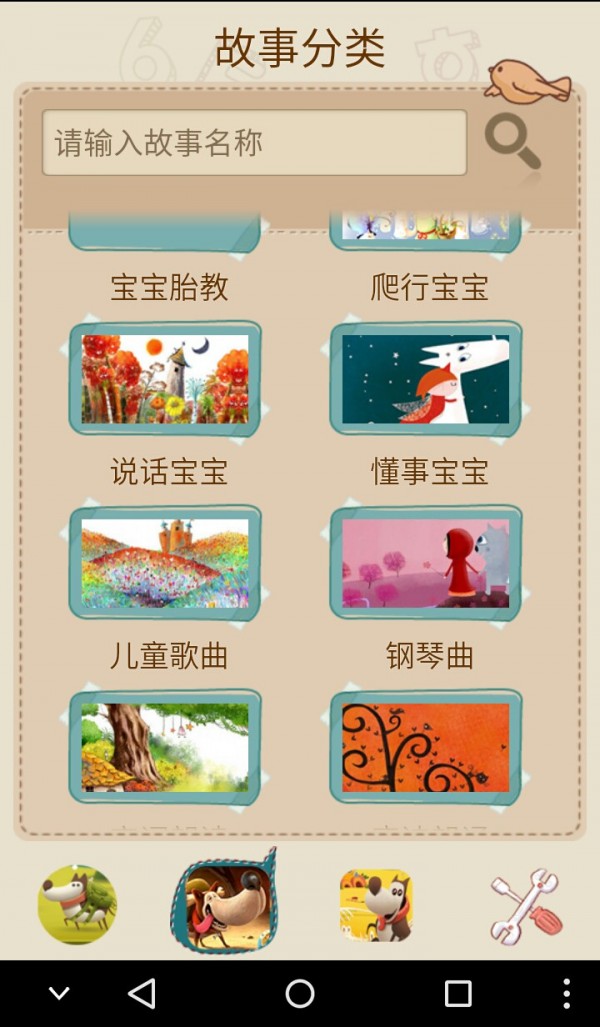
Task: Select the tree illustration category tile
Action: pyautogui.click(x=165, y=747)
